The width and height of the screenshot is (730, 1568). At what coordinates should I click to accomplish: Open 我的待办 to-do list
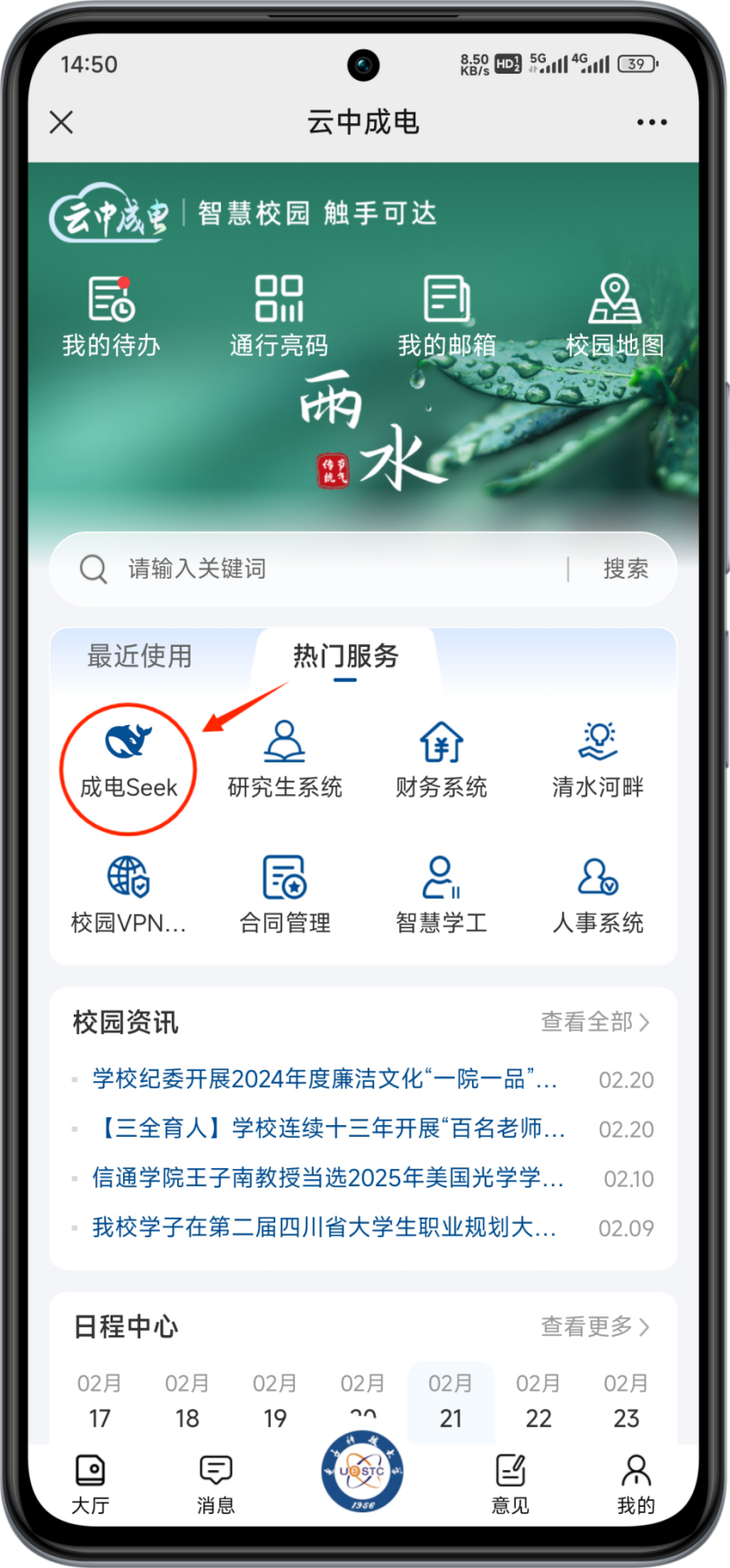coord(111,316)
